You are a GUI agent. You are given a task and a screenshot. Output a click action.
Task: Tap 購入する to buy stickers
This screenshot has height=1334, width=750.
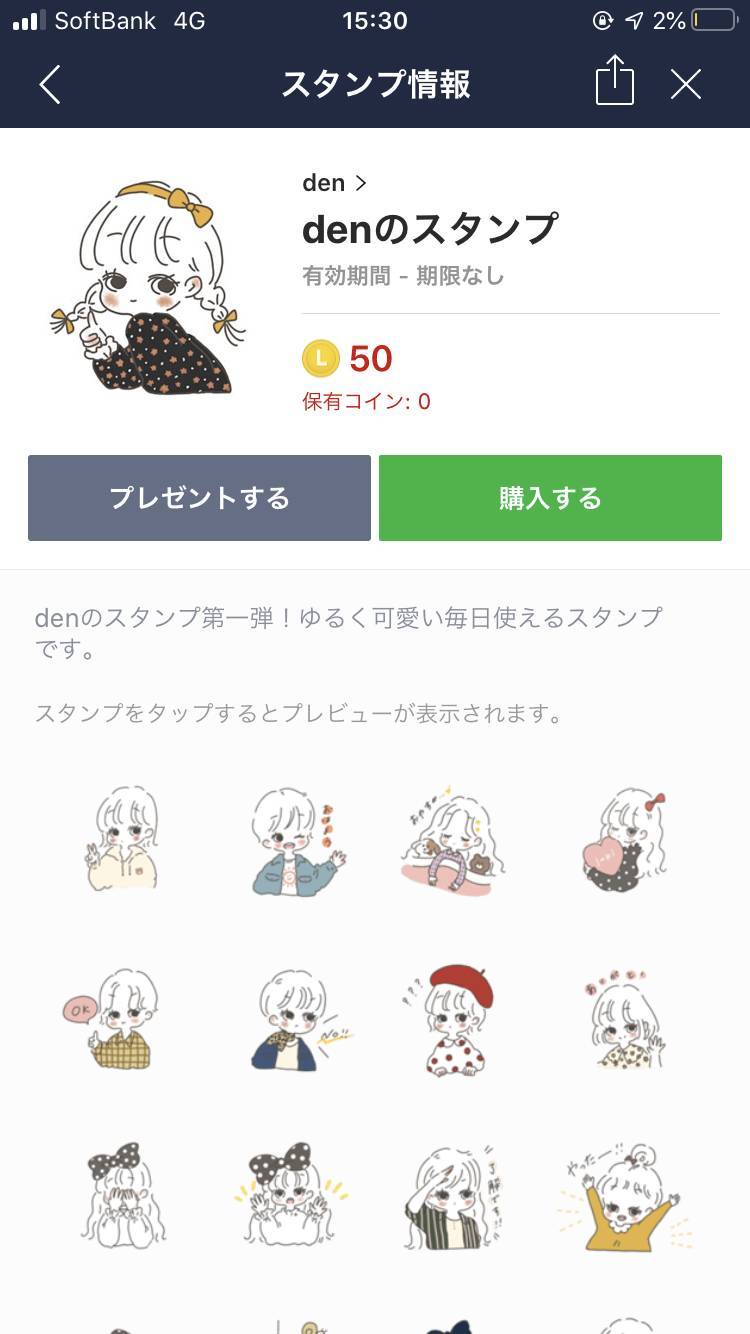click(550, 498)
